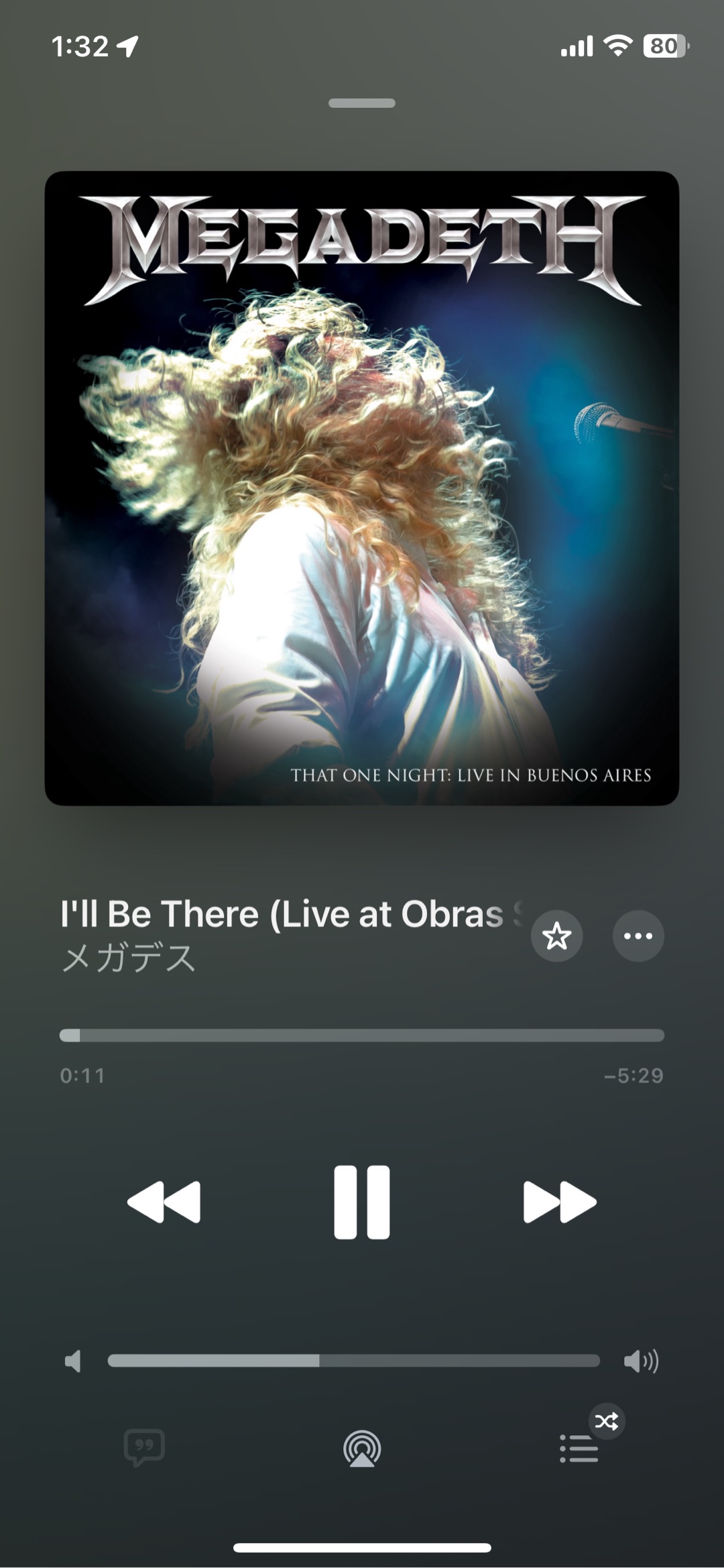Viewport: 724px width, 1568px height.
Task: Open the Playing Next queue
Action: pyautogui.click(x=579, y=1449)
